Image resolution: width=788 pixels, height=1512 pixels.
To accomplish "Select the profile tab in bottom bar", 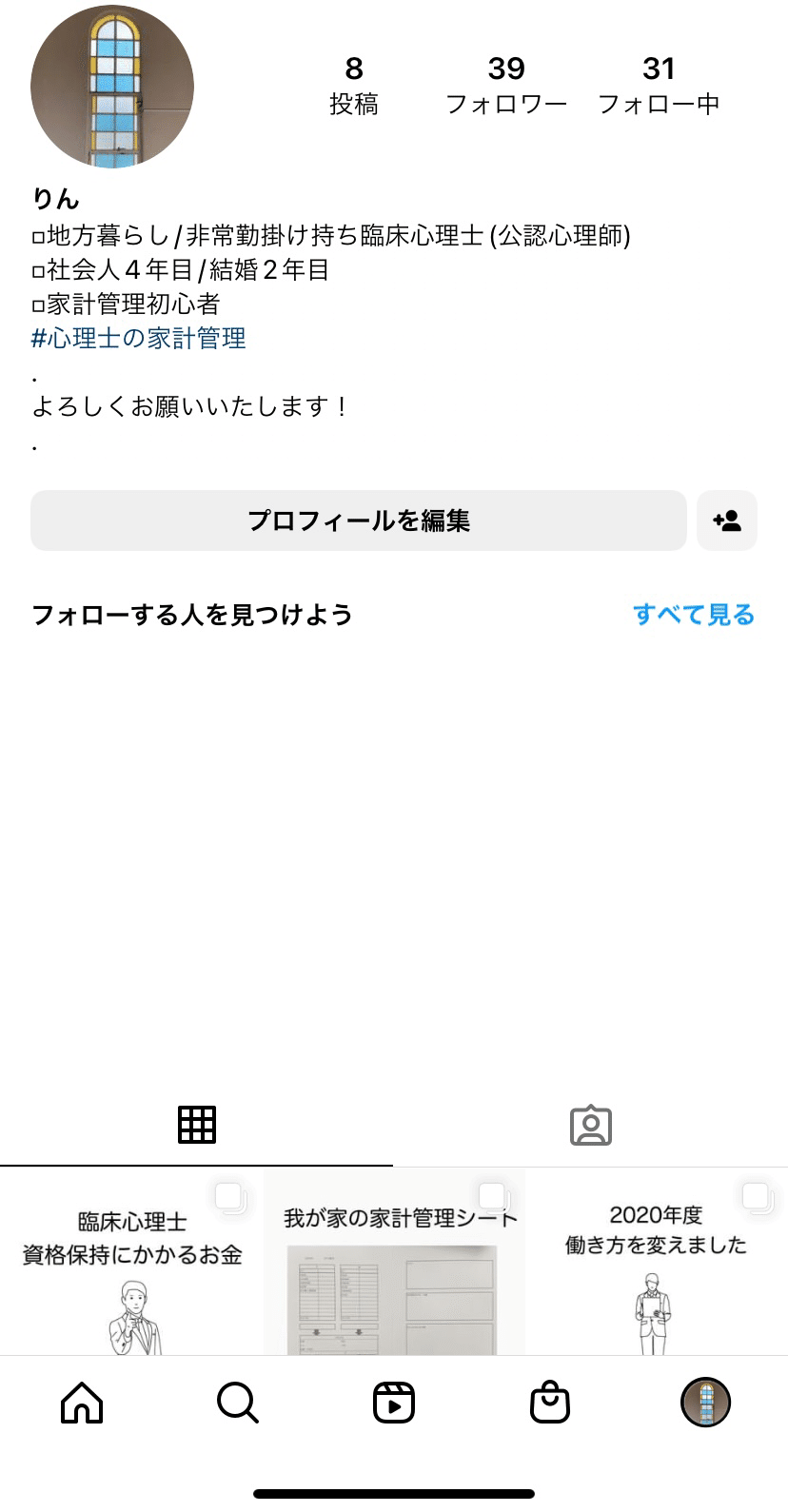I will click(x=706, y=1403).
